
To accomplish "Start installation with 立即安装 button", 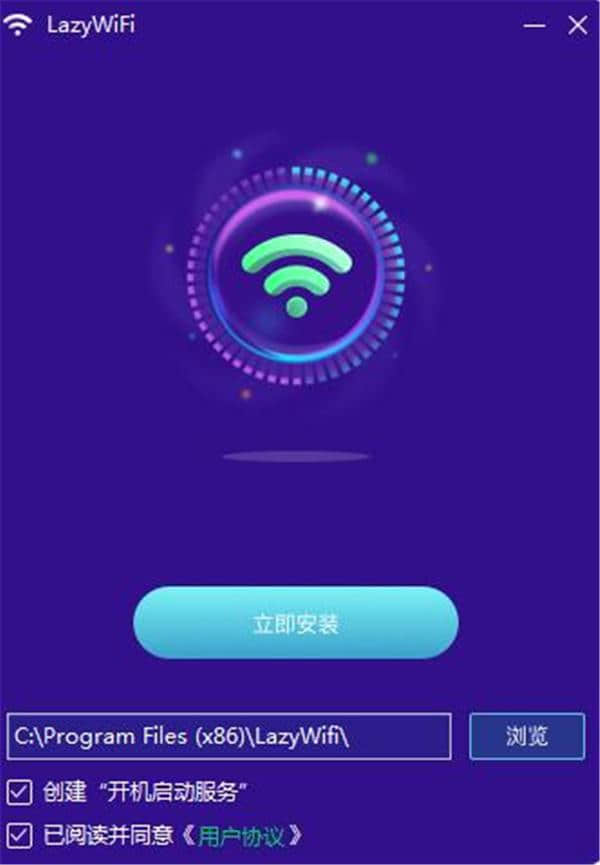I will tap(296, 624).
